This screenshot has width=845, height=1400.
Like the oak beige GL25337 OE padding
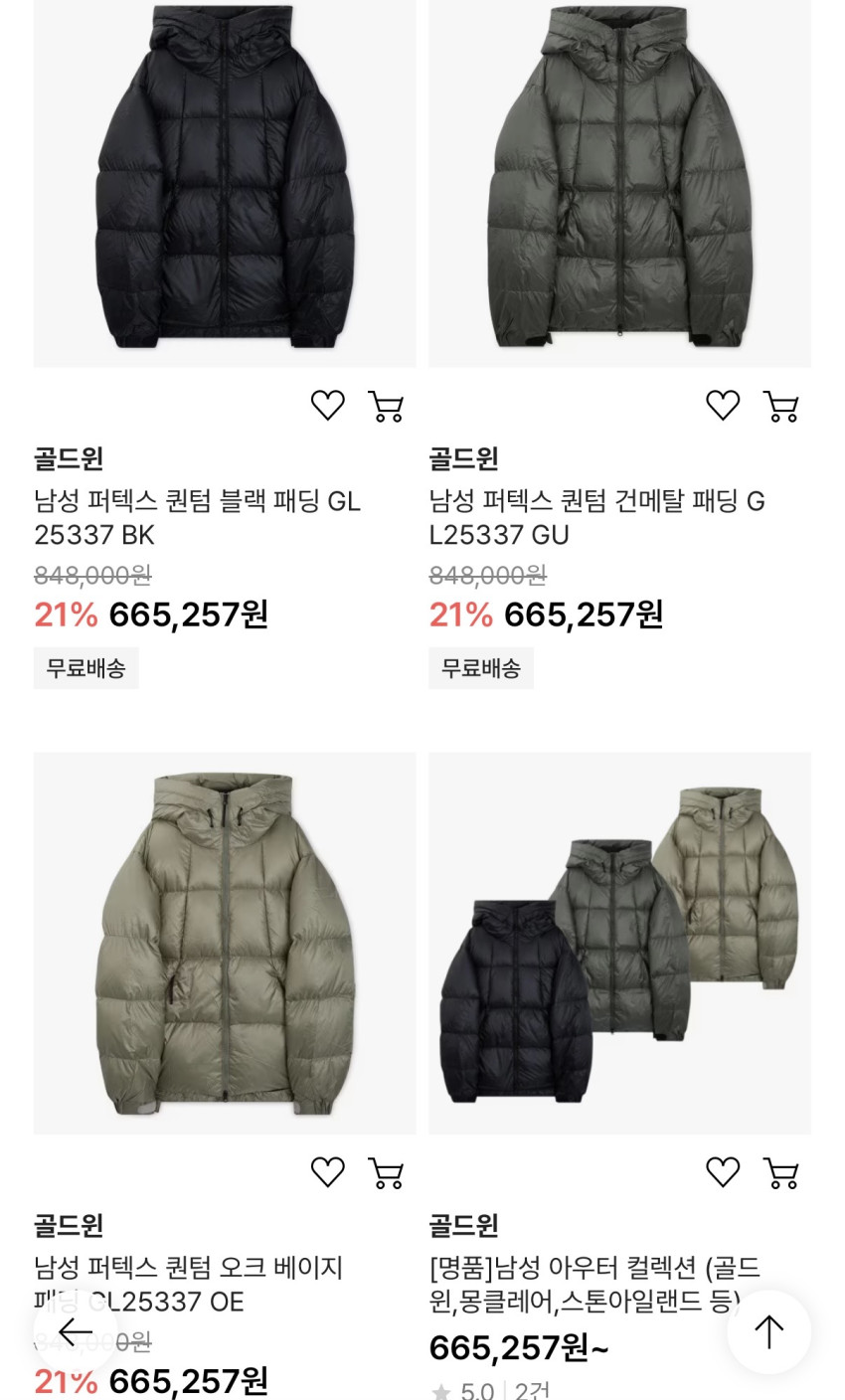click(327, 1172)
